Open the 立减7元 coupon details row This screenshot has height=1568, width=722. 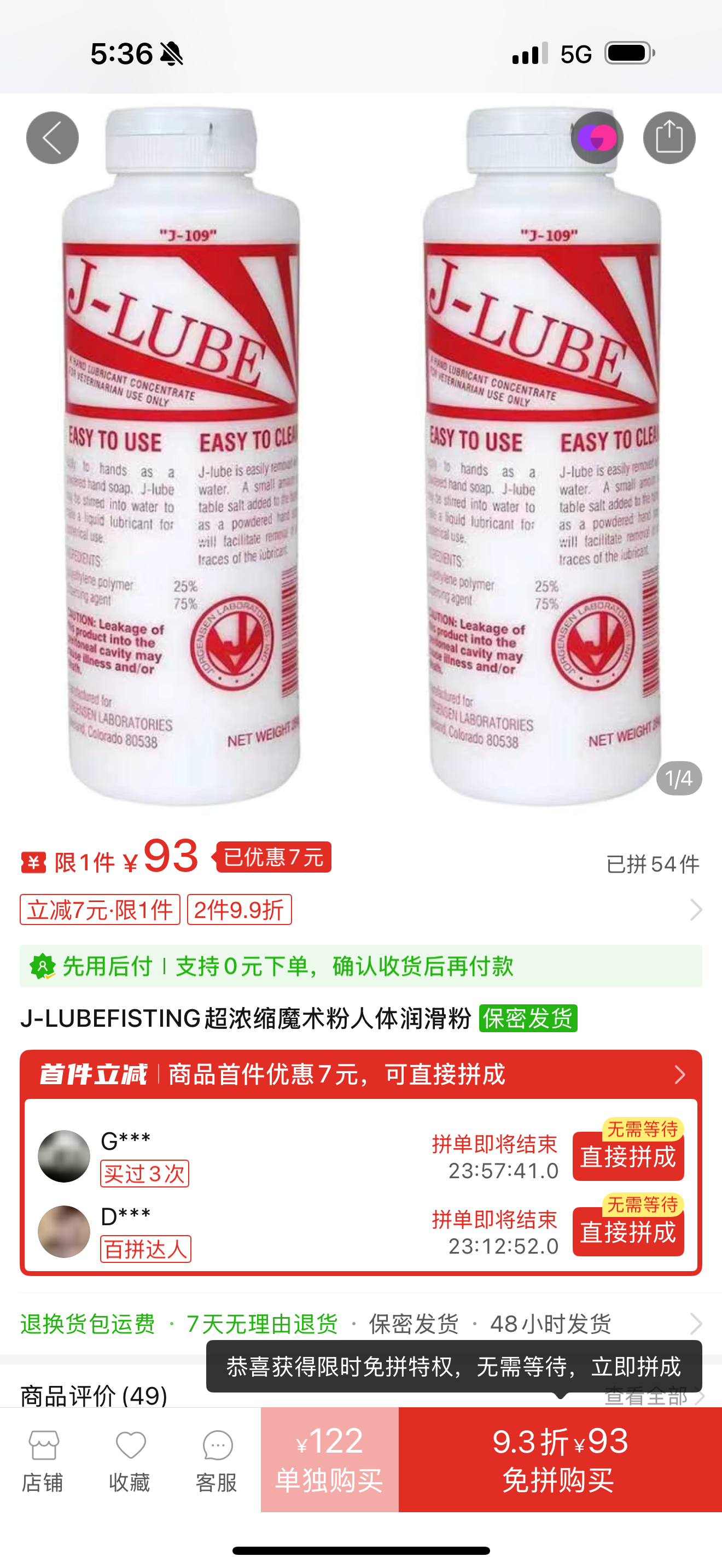click(360, 909)
